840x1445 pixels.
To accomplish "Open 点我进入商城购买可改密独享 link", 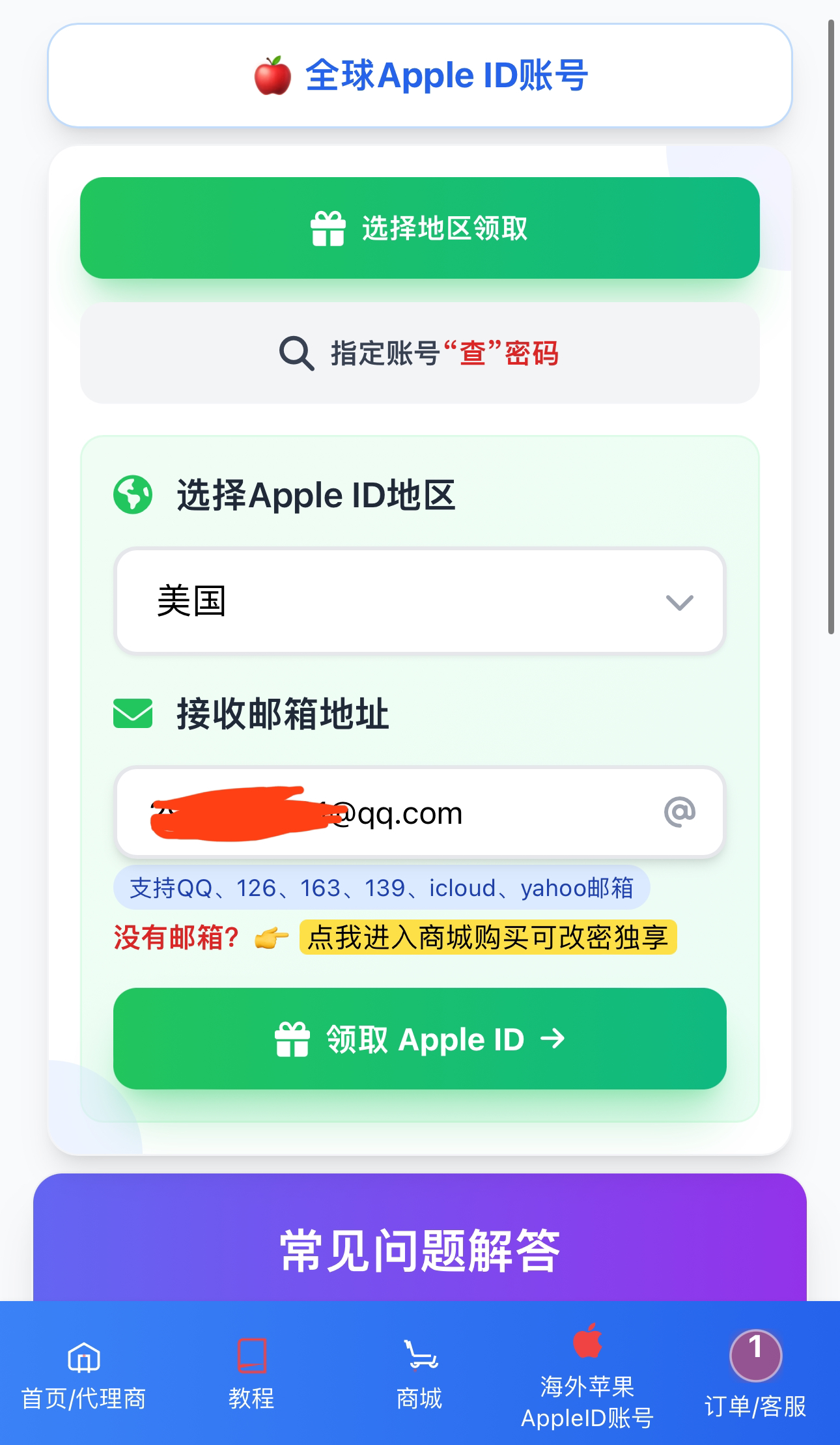I will pyautogui.click(x=488, y=938).
